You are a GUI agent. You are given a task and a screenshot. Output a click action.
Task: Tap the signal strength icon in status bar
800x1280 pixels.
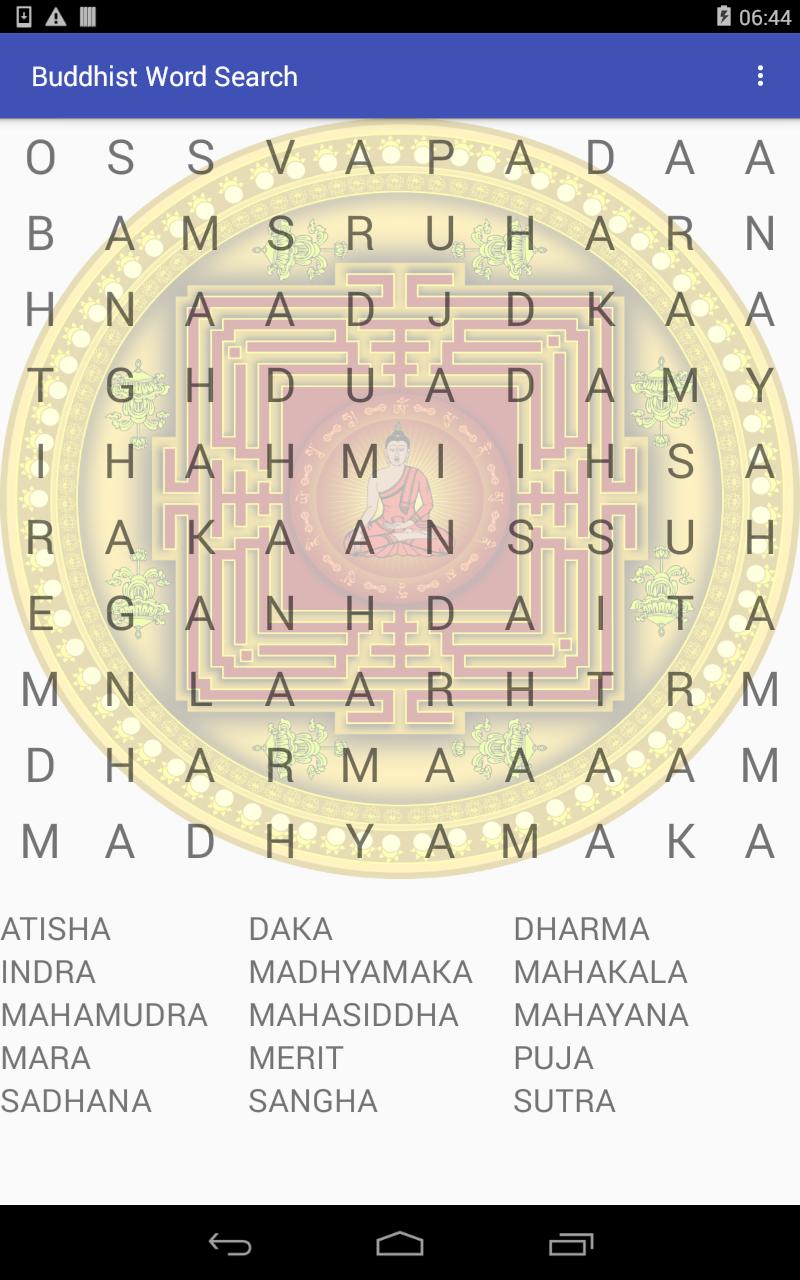point(88,14)
